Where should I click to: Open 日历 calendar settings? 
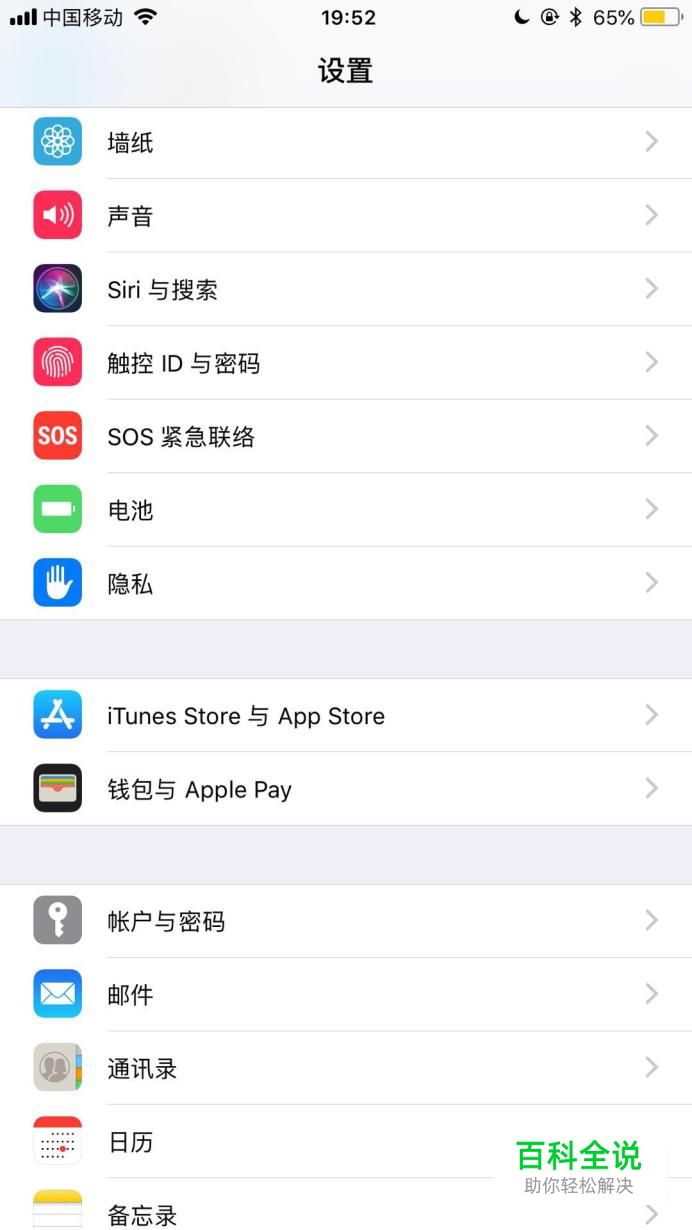300,1142
